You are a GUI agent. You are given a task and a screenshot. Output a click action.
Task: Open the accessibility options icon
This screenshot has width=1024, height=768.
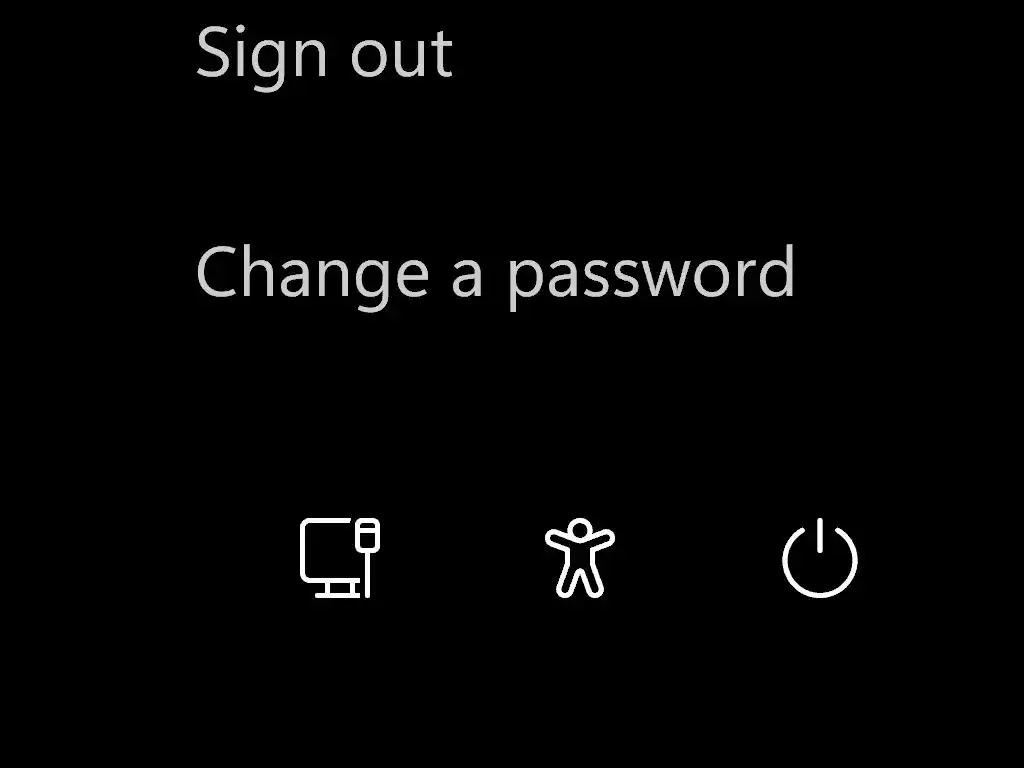579,558
